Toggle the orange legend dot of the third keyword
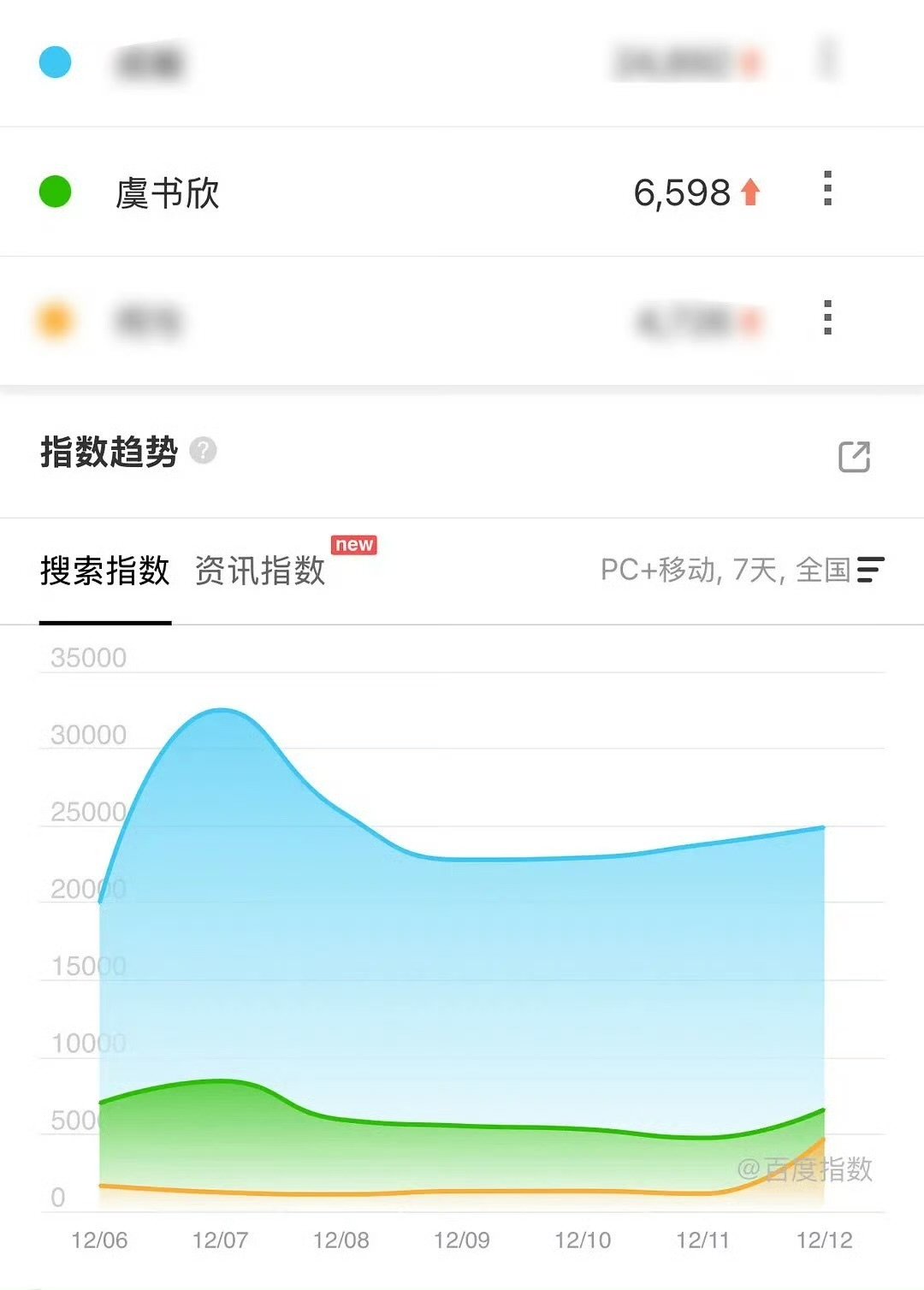The image size is (924, 1290). coord(55,318)
